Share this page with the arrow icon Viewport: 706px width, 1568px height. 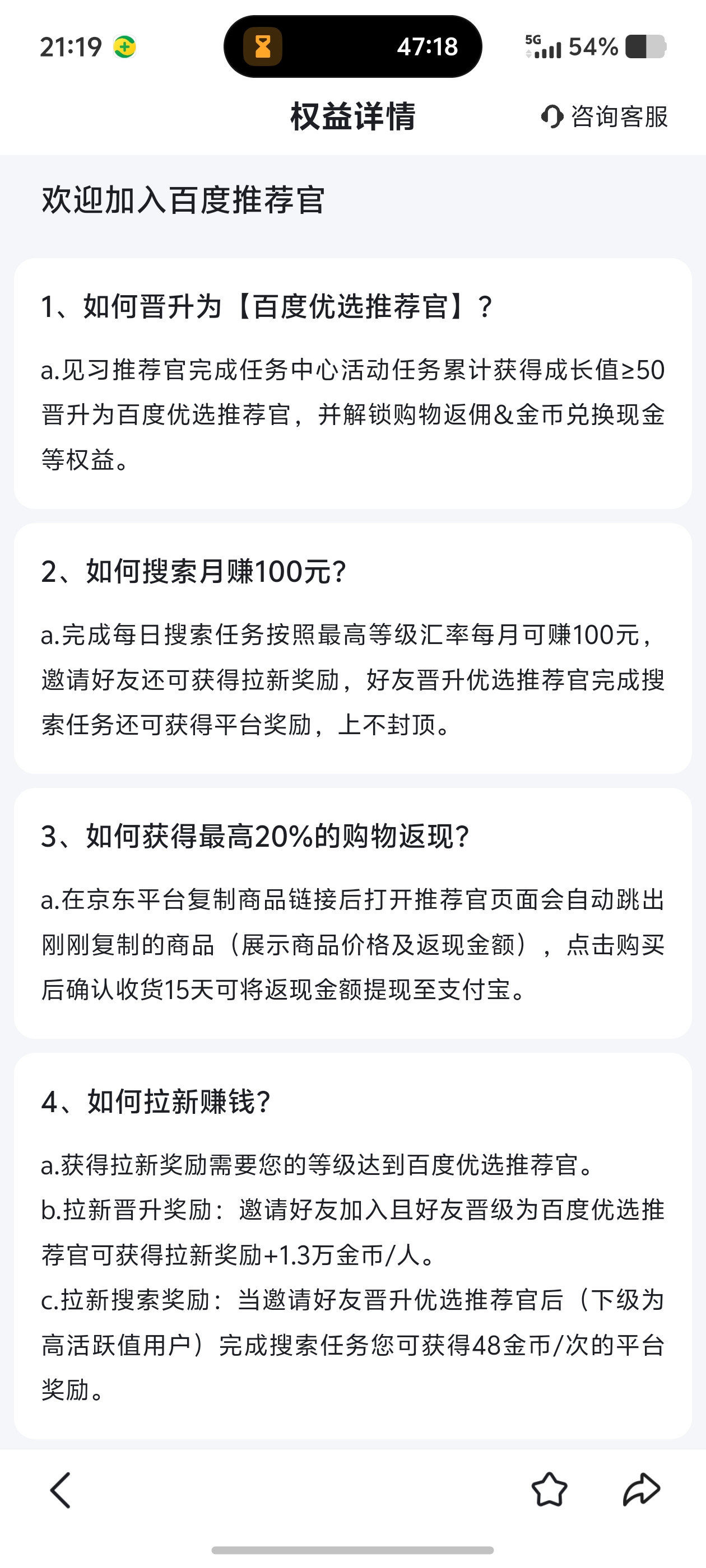(642, 1490)
